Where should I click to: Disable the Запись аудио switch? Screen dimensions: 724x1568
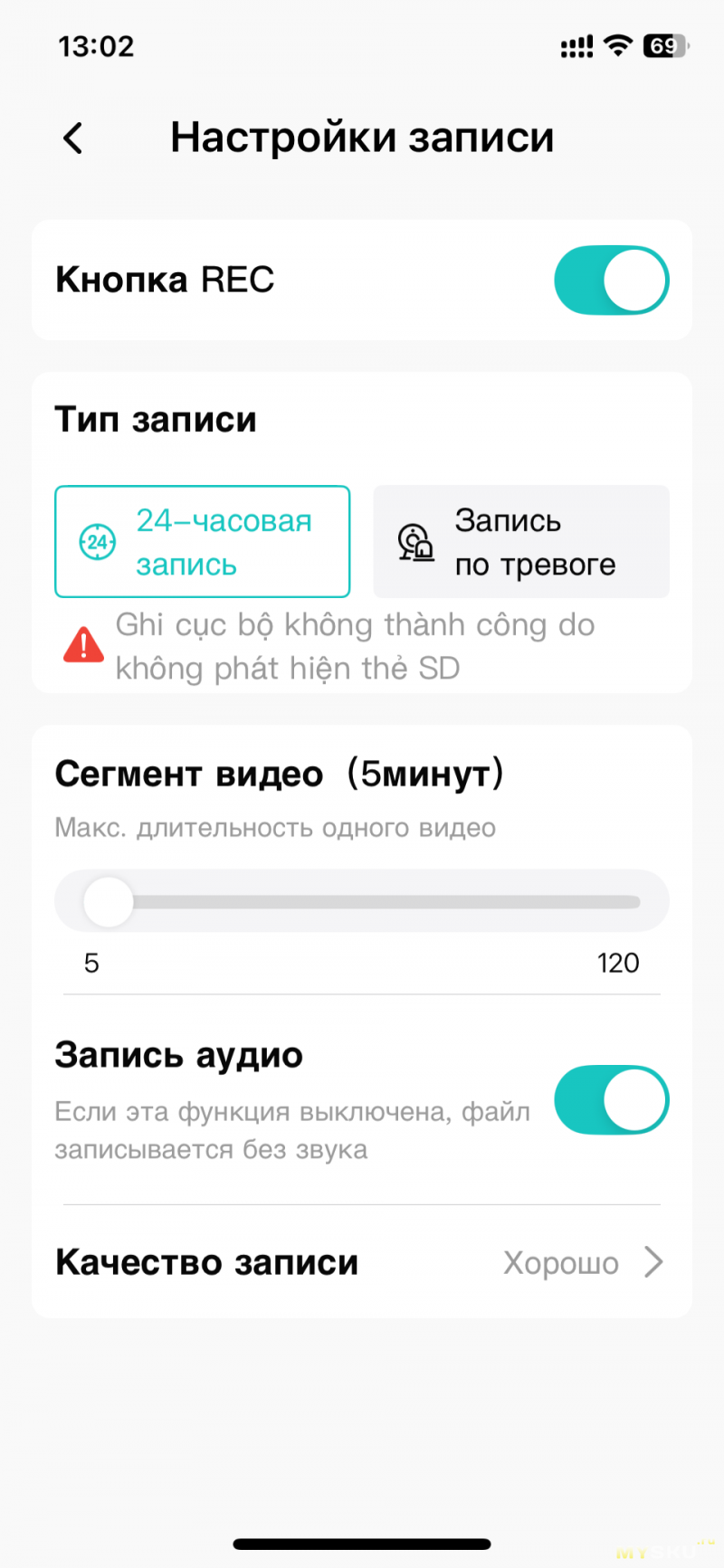611,1100
